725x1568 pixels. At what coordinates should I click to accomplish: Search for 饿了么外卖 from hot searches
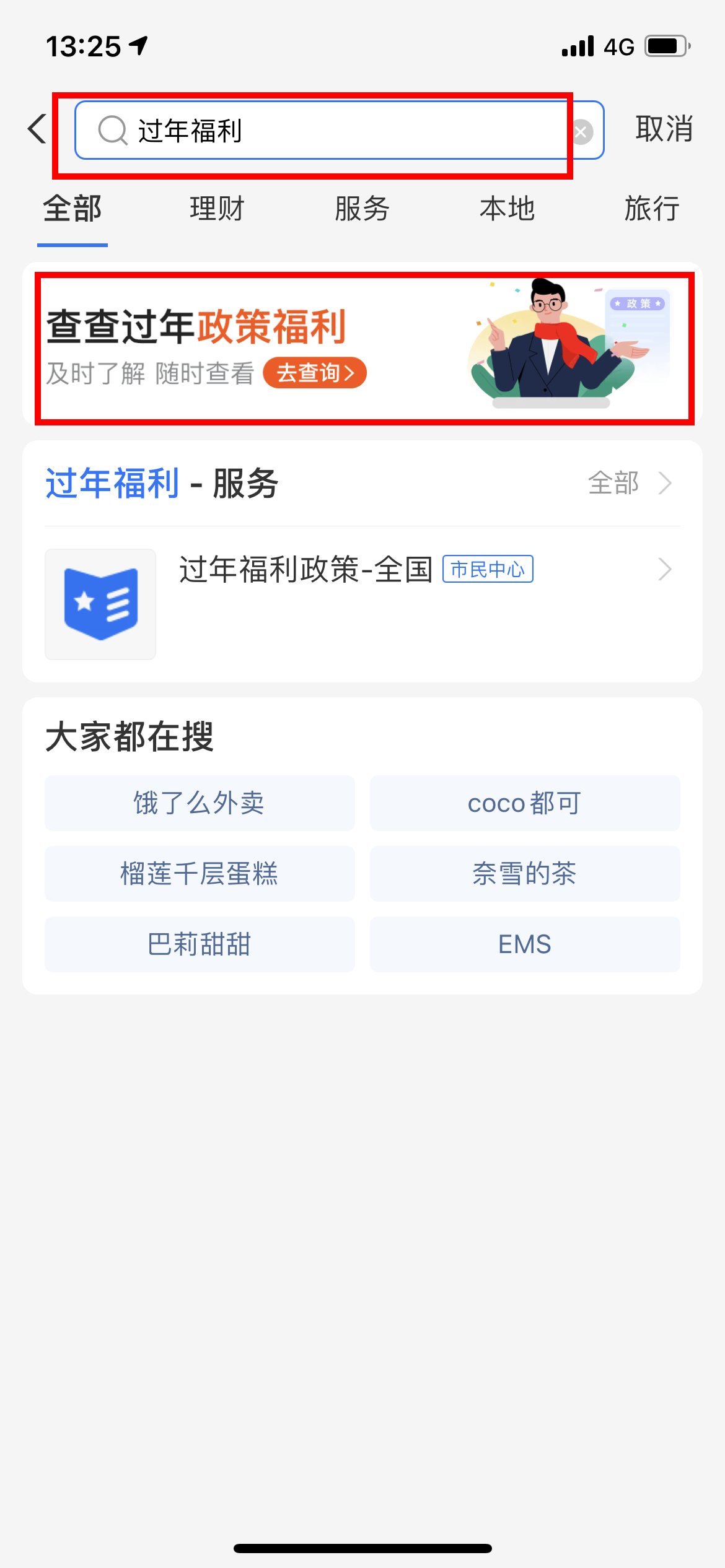click(x=199, y=803)
